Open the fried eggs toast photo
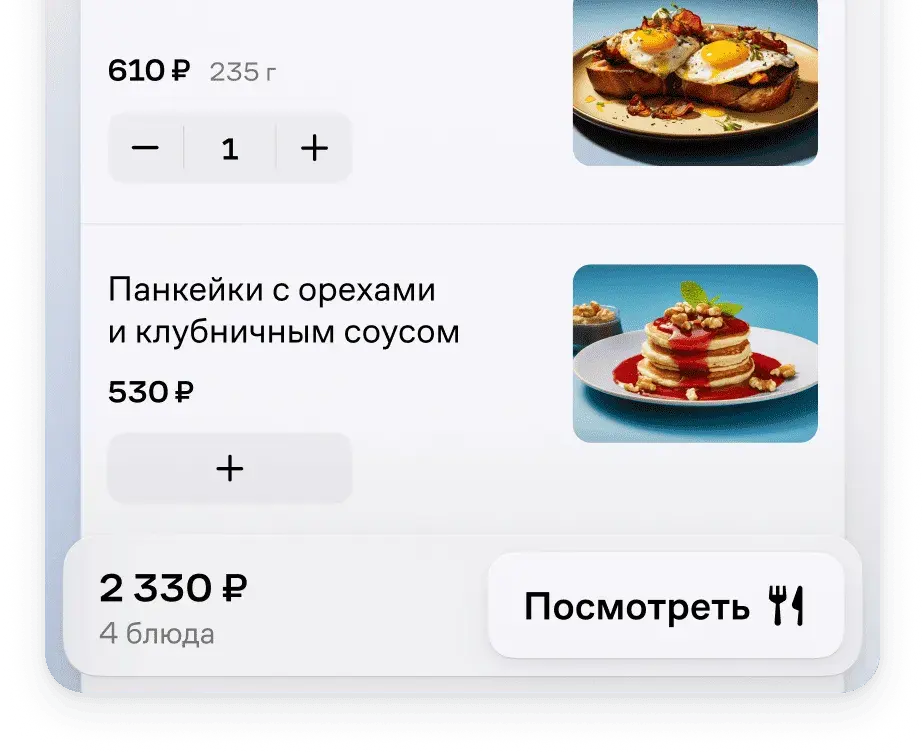The image size is (922, 753). click(695, 80)
